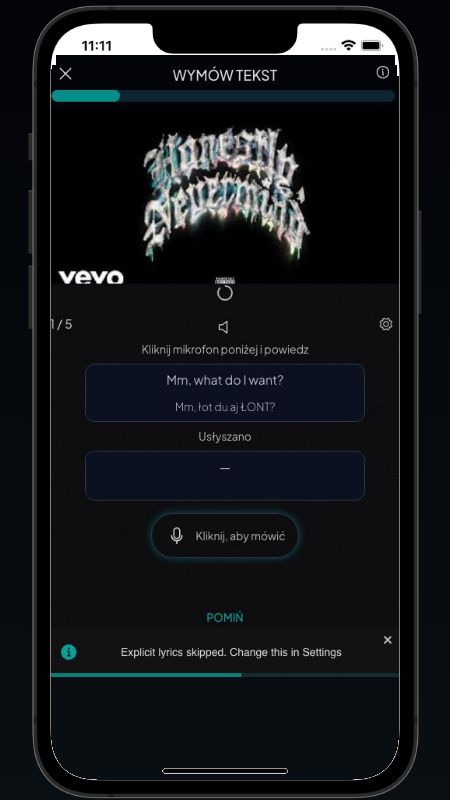Skip this phrase with POMIŃ
Image resolution: width=450 pixels, height=800 pixels.
(x=225, y=617)
